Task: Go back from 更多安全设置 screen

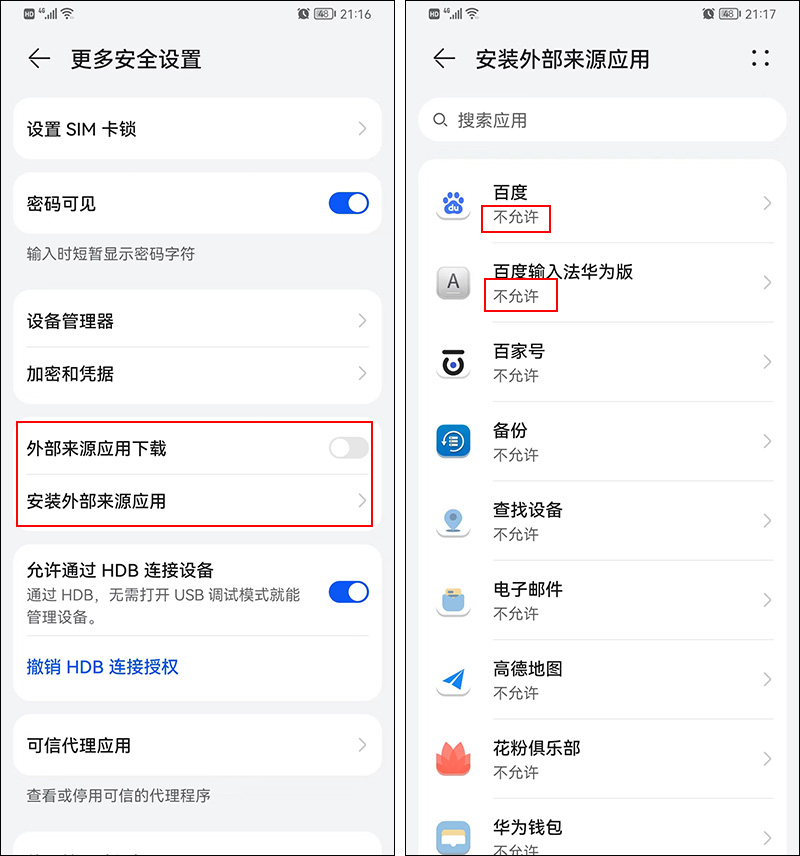Action: click(x=39, y=59)
